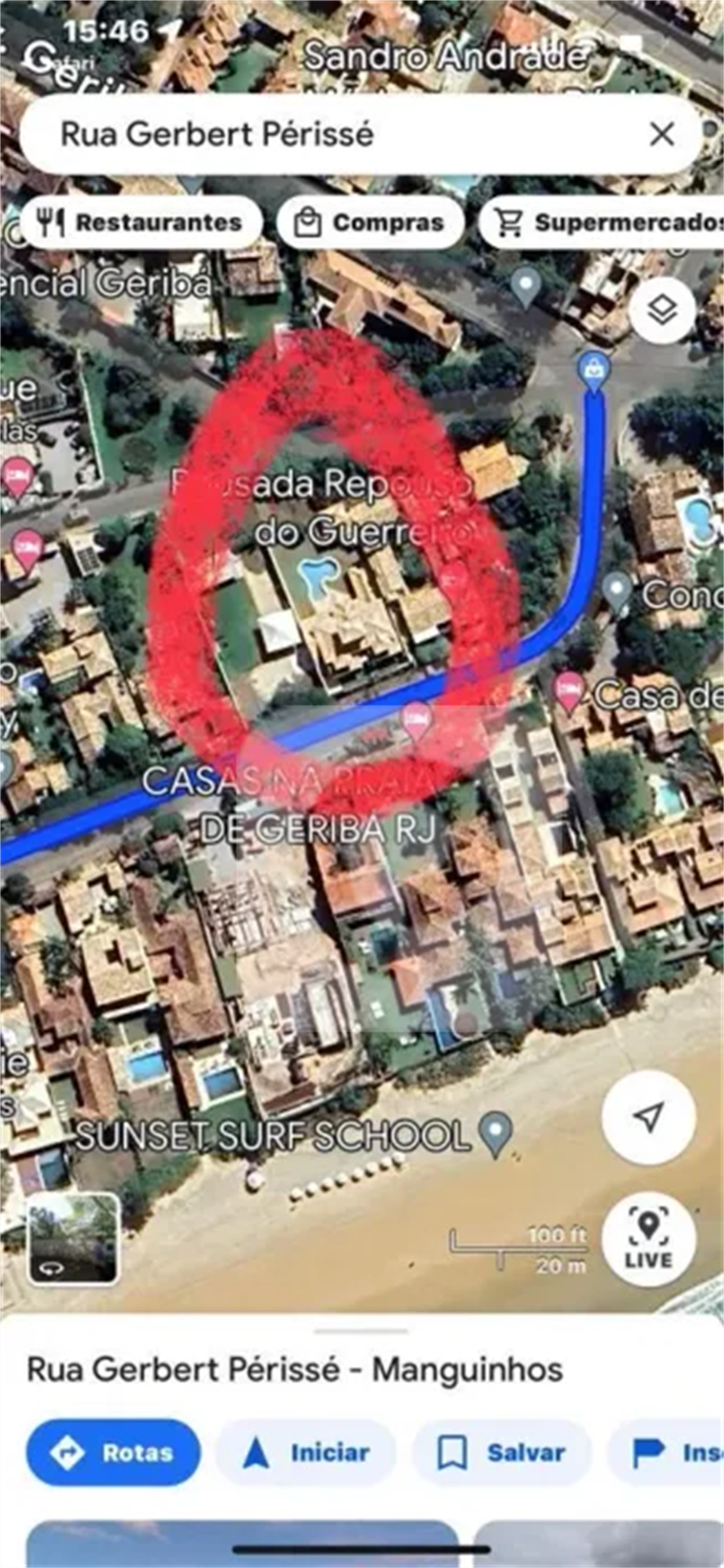
Task: Start navigation with Iniciar
Action: point(306,1453)
